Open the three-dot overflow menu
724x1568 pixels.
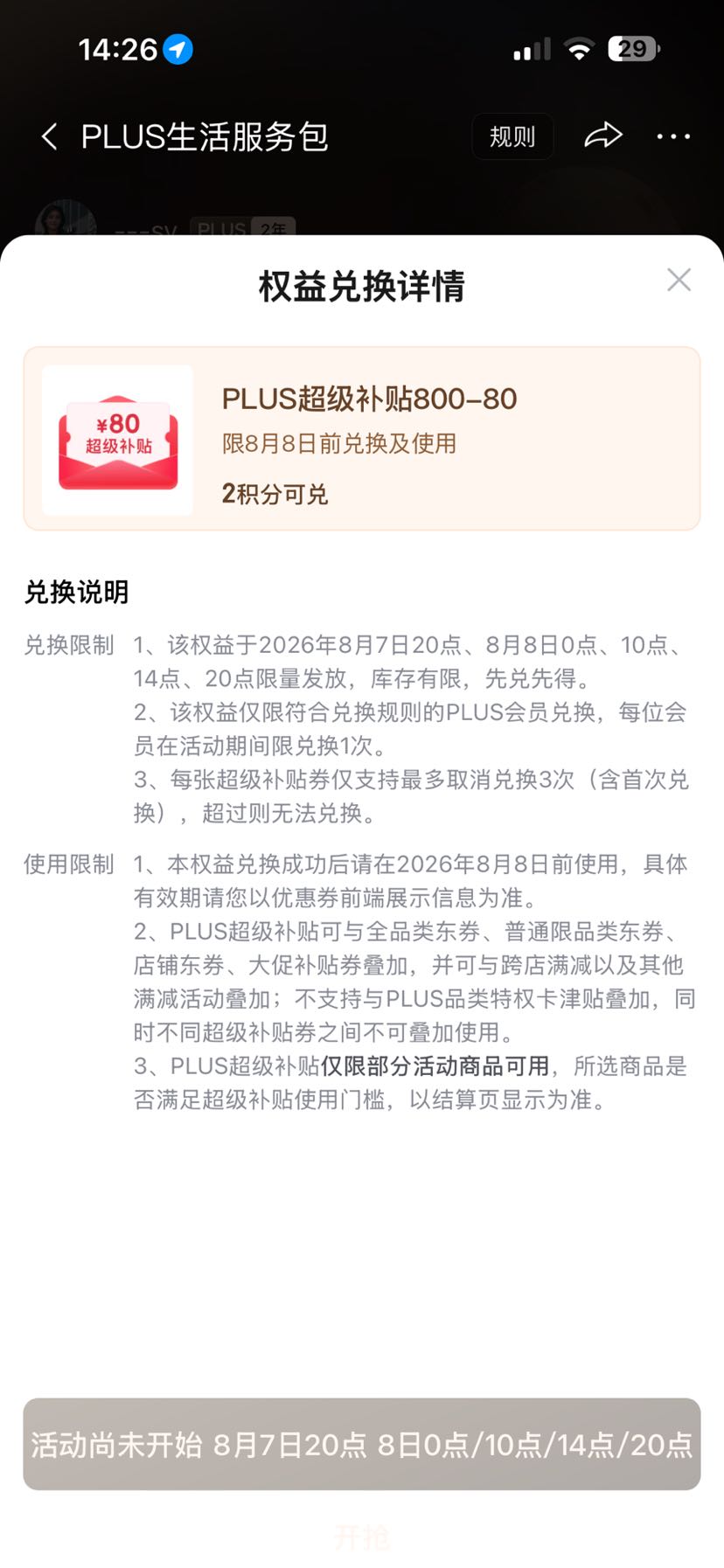click(x=673, y=136)
